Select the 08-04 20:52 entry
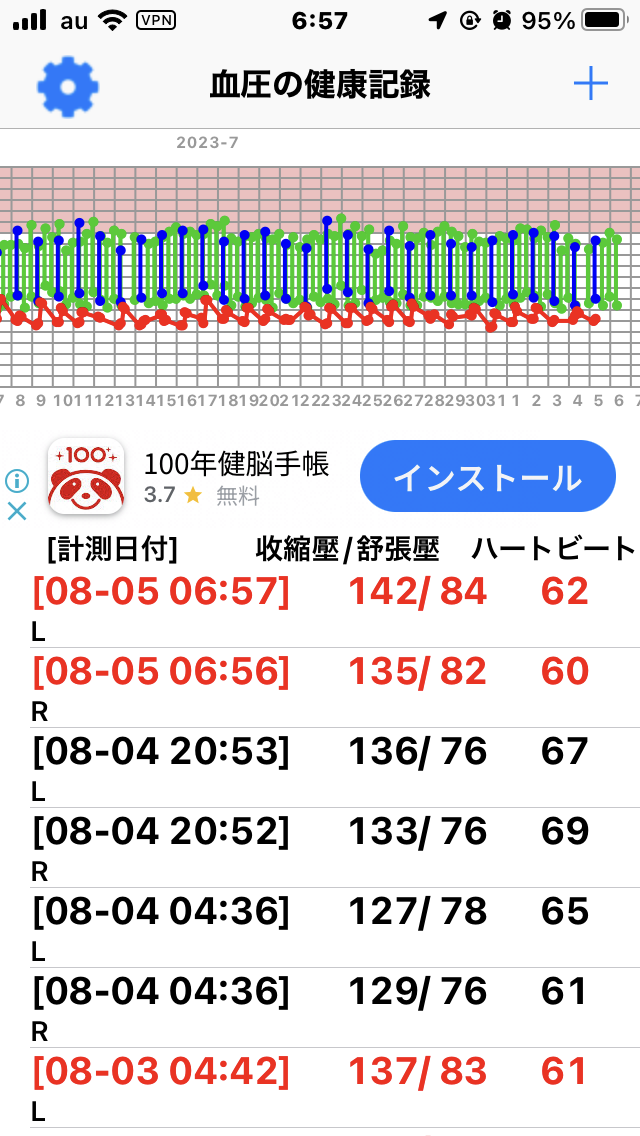Image resolution: width=640 pixels, height=1136 pixels. (x=320, y=848)
